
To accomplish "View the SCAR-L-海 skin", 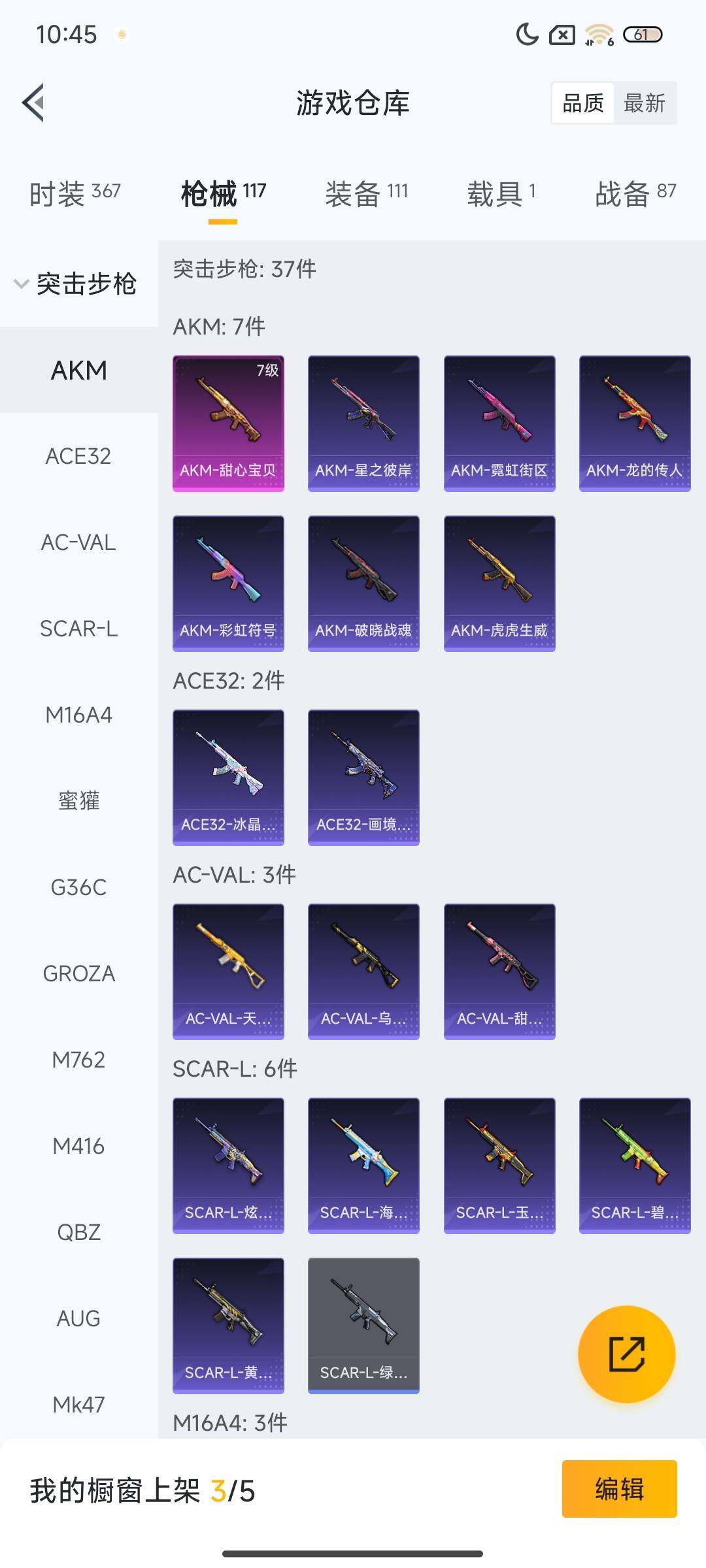I will pos(363,1166).
